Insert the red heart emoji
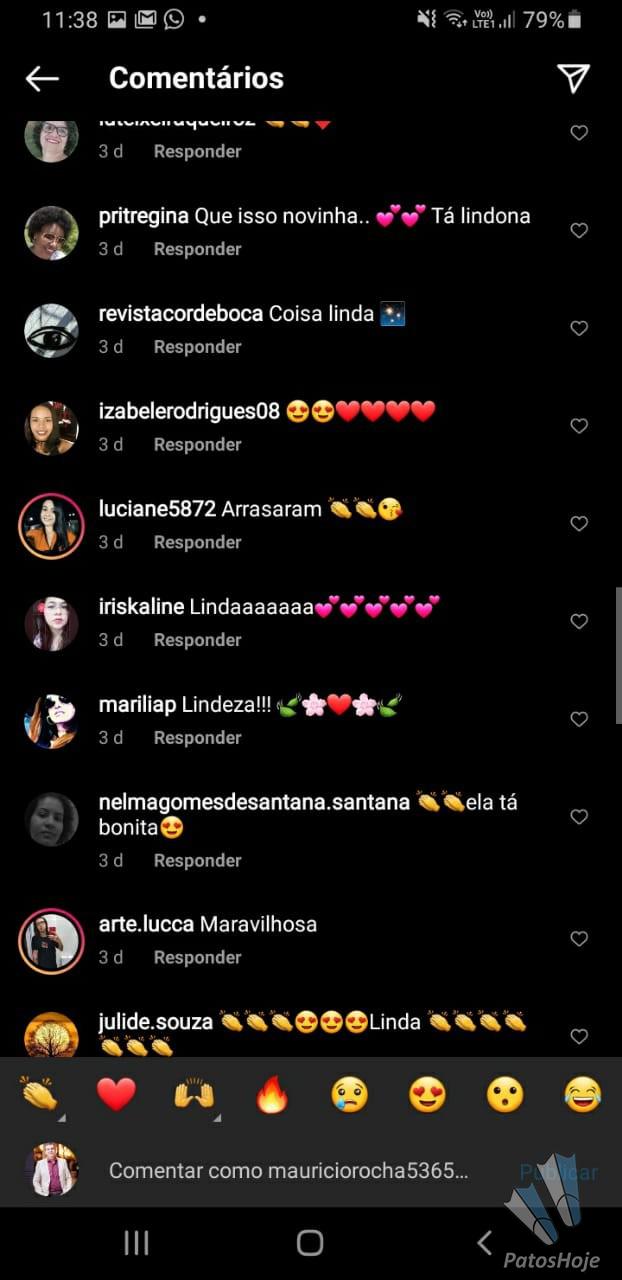This screenshot has width=622, height=1280. point(116,1095)
